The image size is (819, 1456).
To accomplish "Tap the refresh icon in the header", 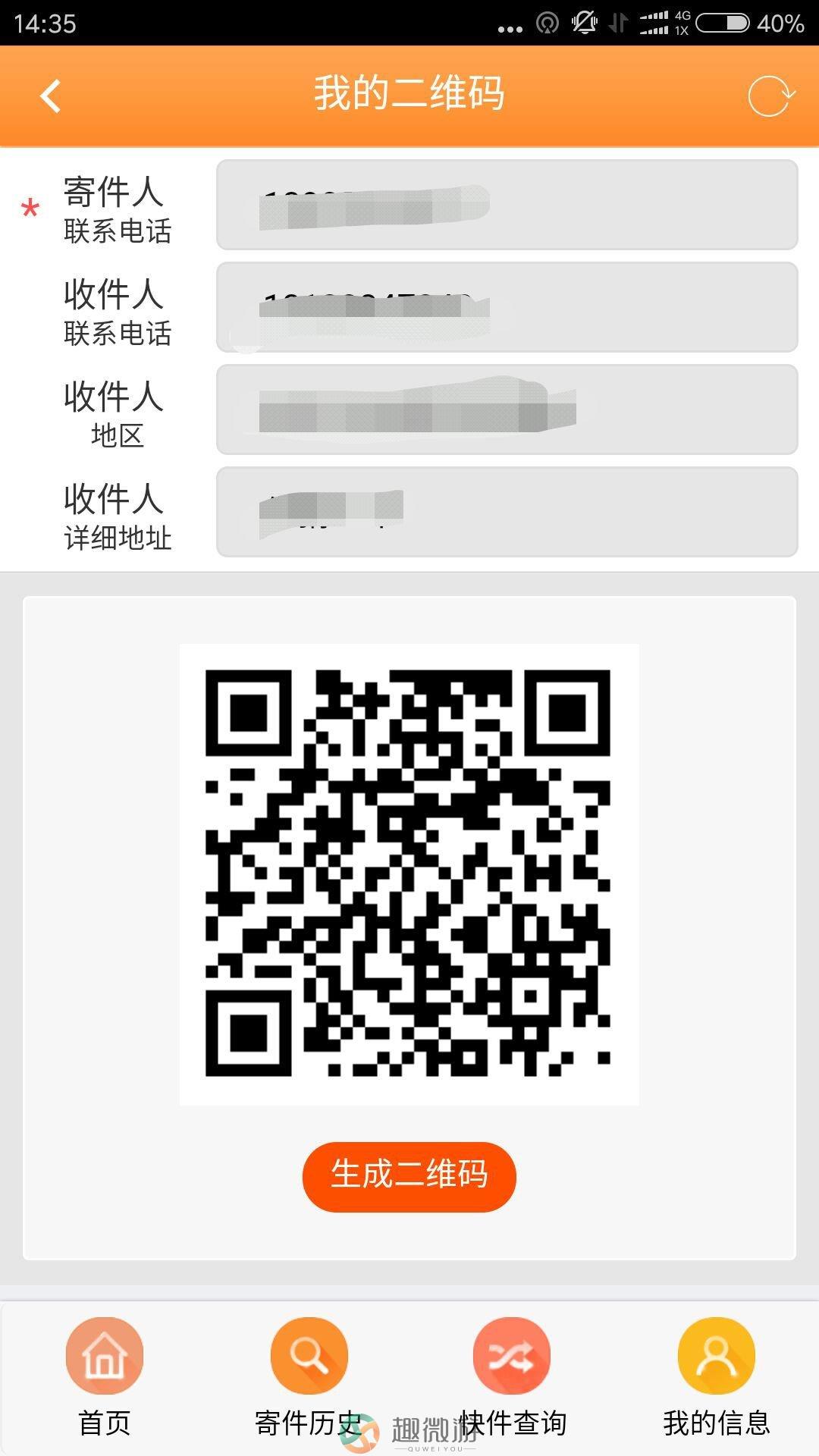I will [x=770, y=96].
